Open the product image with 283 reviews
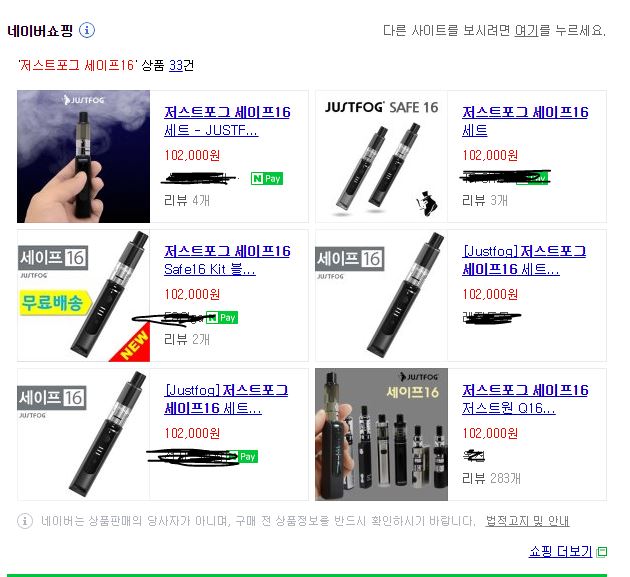 (382, 434)
